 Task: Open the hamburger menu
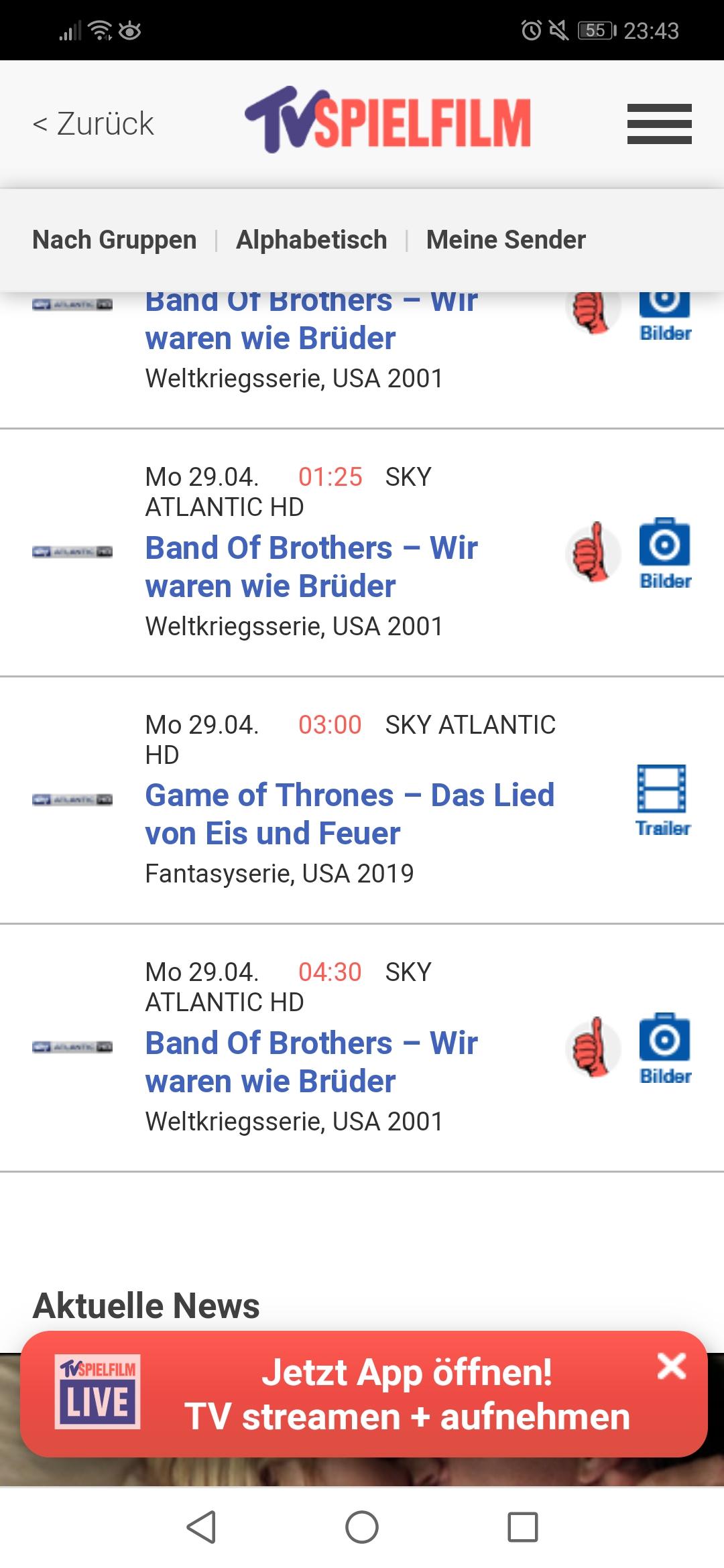point(659,124)
